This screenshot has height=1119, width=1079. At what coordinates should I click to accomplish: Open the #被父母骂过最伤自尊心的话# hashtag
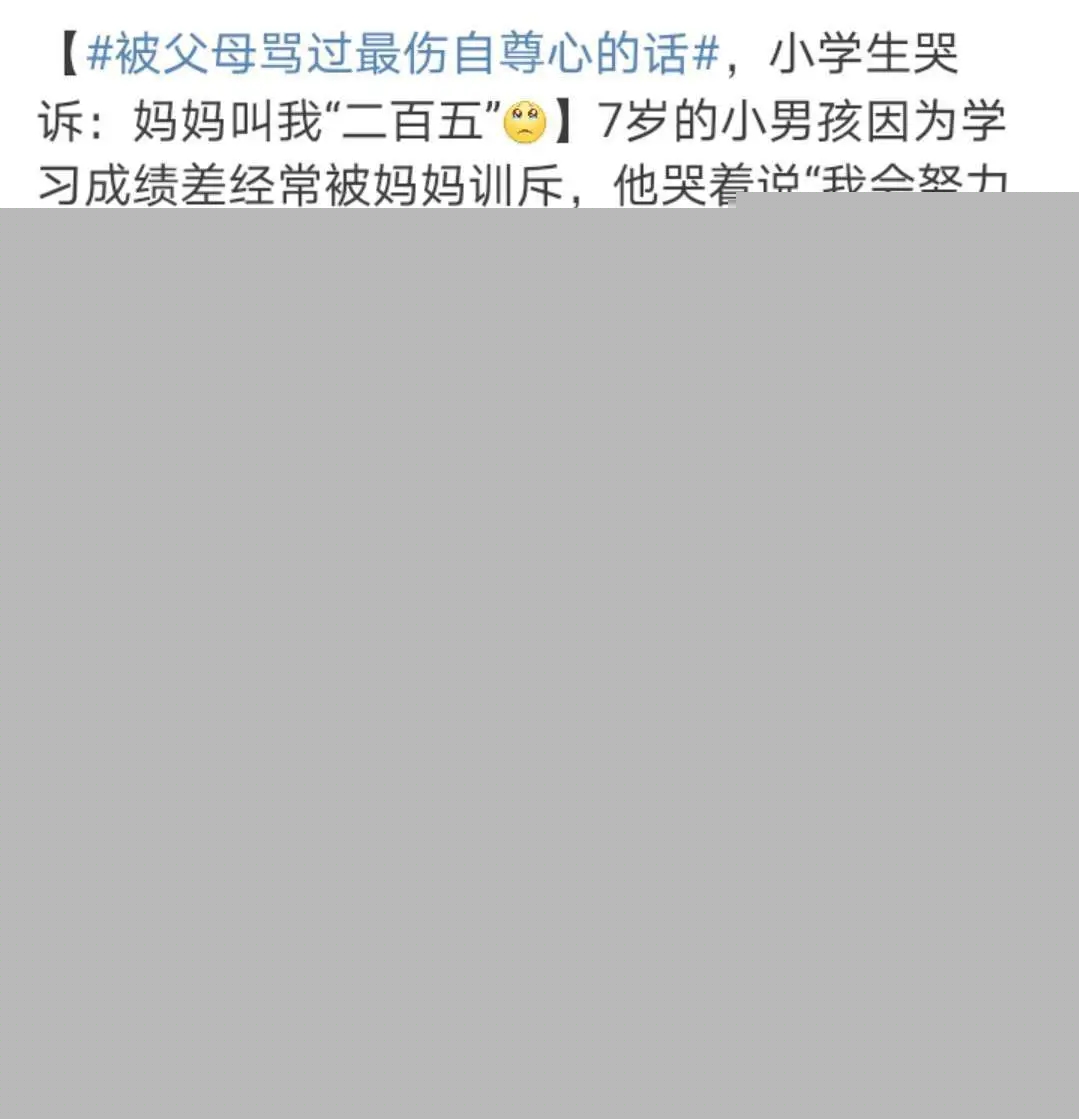click(x=402, y=55)
